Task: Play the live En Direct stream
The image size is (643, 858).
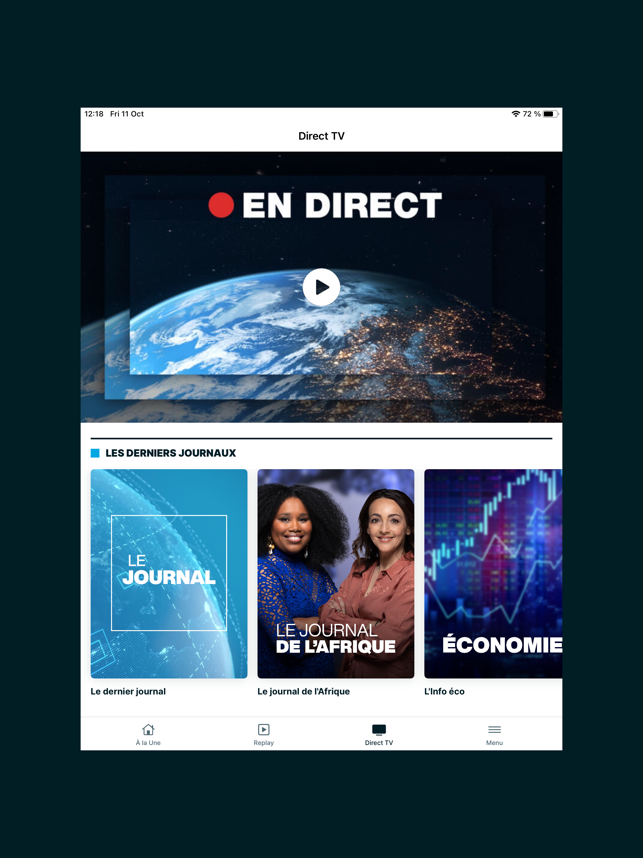Action: tap(321, 287)
